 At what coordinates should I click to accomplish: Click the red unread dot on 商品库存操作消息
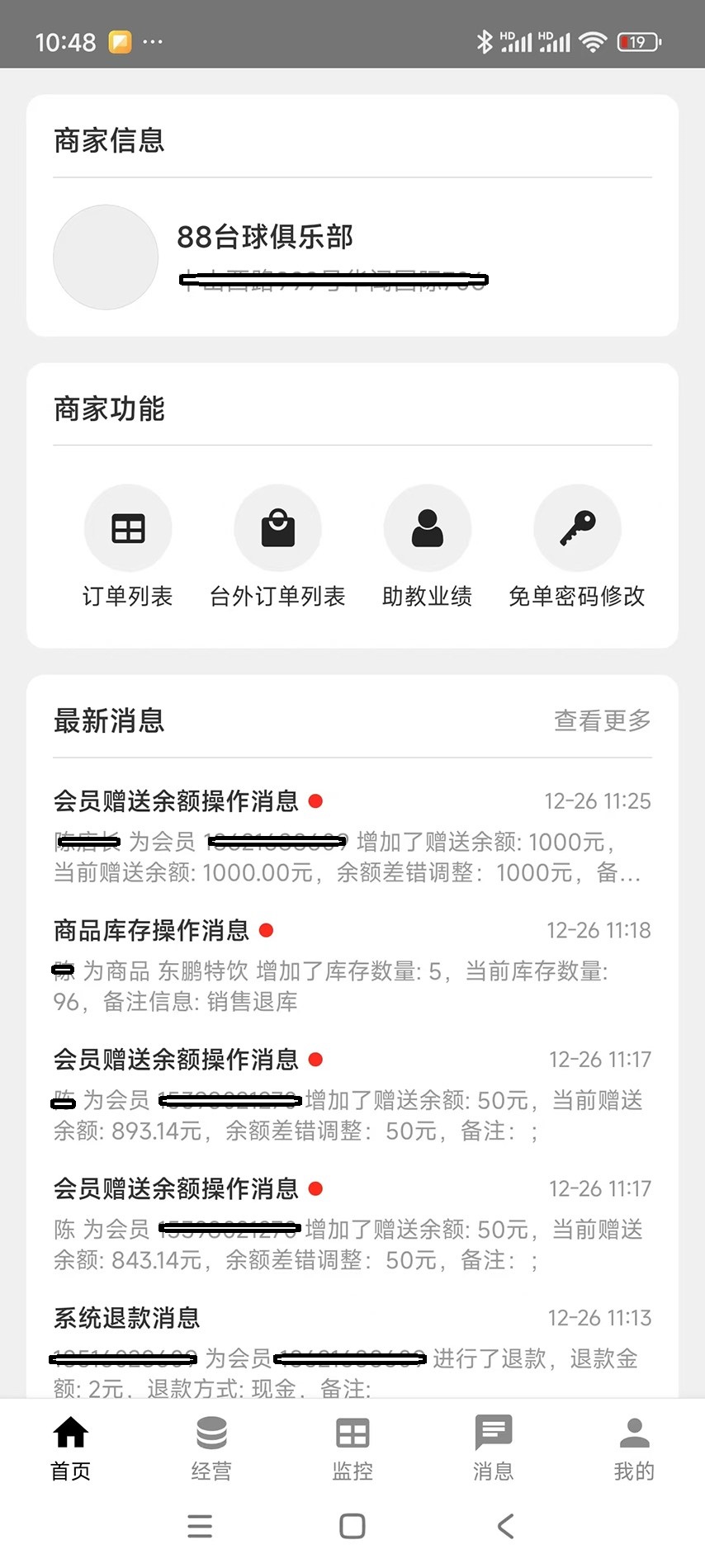[x=266, y=930]
